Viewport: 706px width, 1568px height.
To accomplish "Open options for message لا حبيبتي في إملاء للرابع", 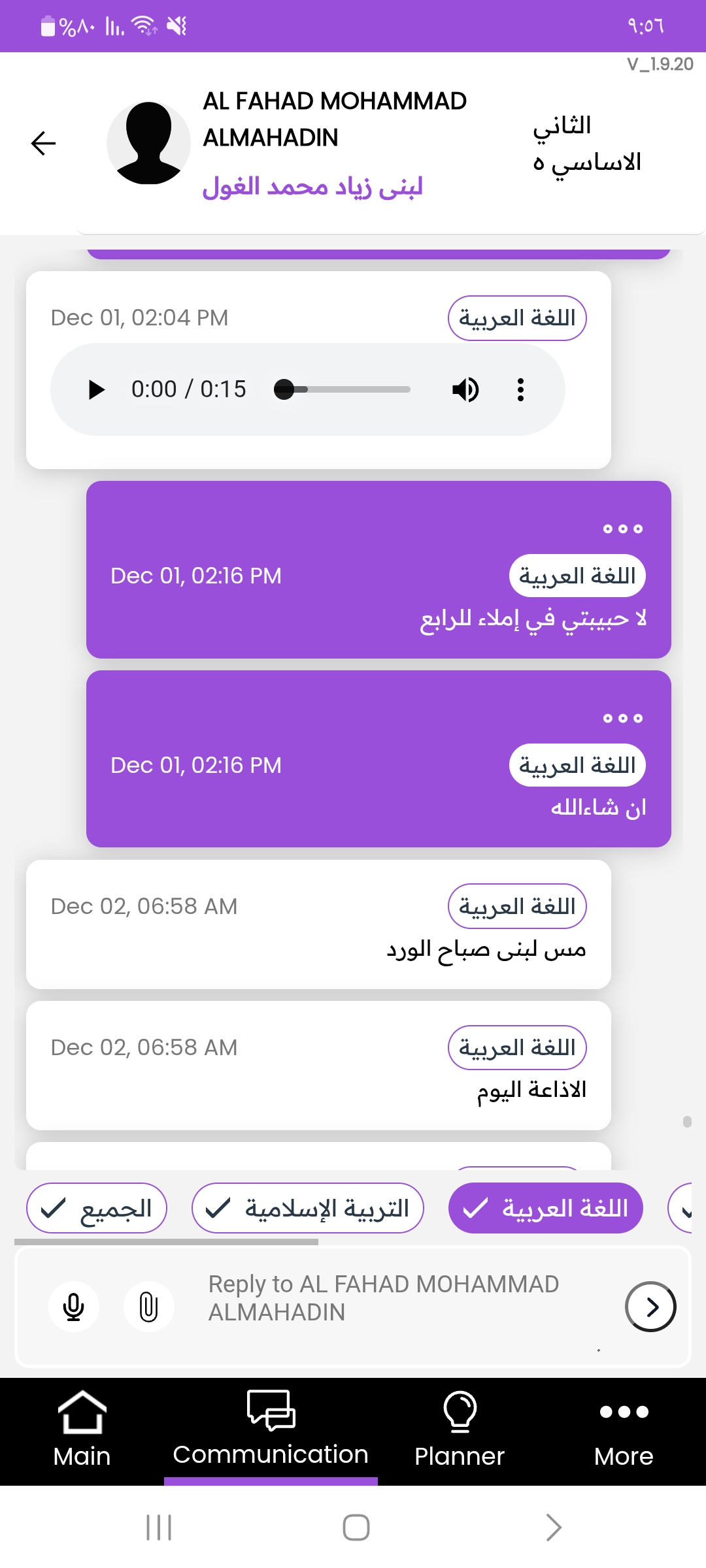I will pos(622,529).
